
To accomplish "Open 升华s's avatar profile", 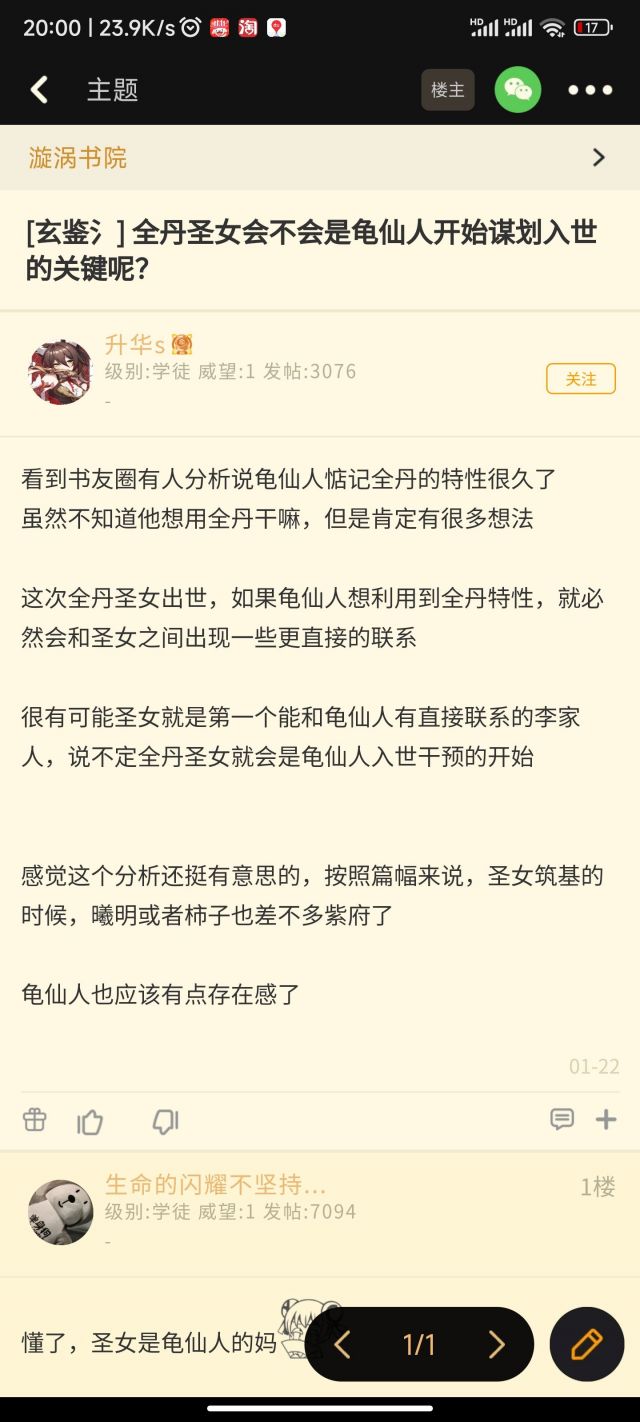I will click(x=60, y=372).
